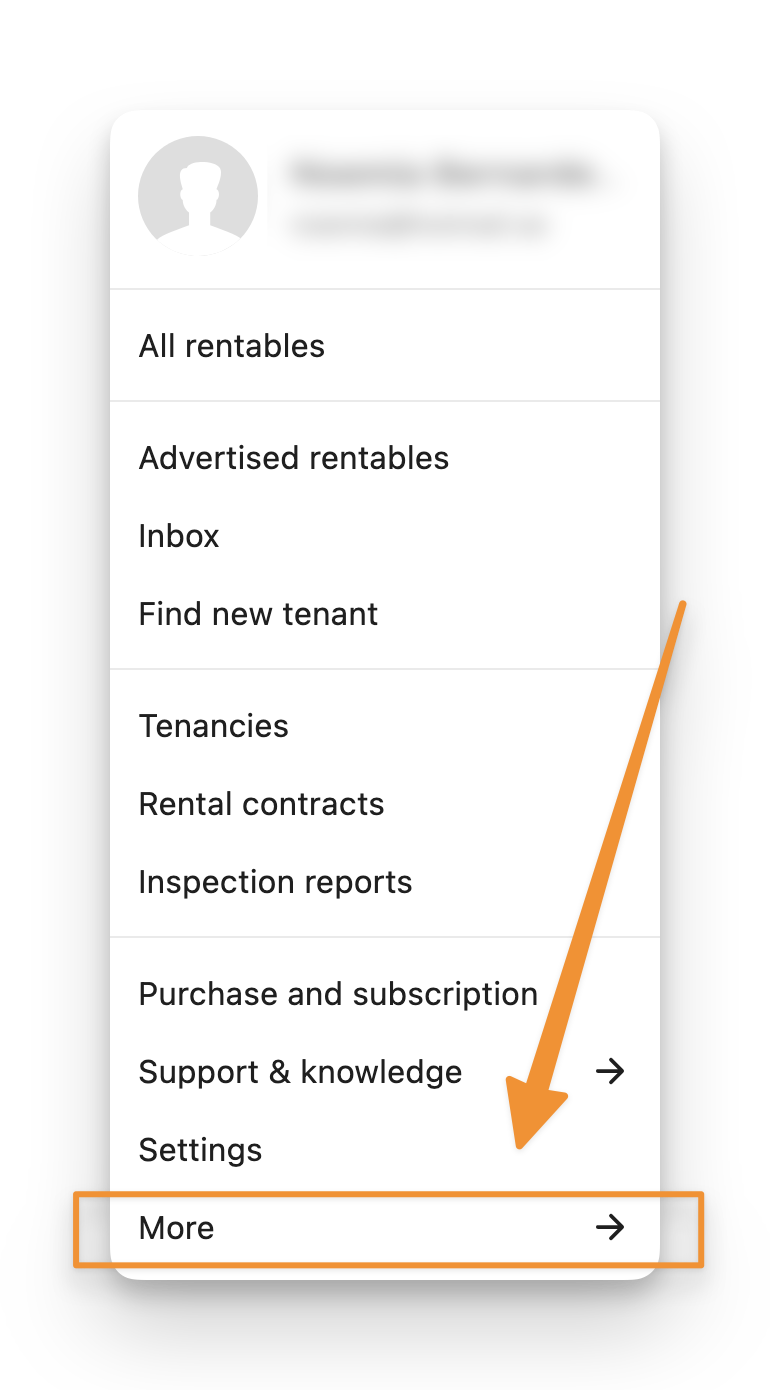Expand Support & knowledge submenu
The width and height of the screenshot is (770, 1390).
tap(385, 1072)
